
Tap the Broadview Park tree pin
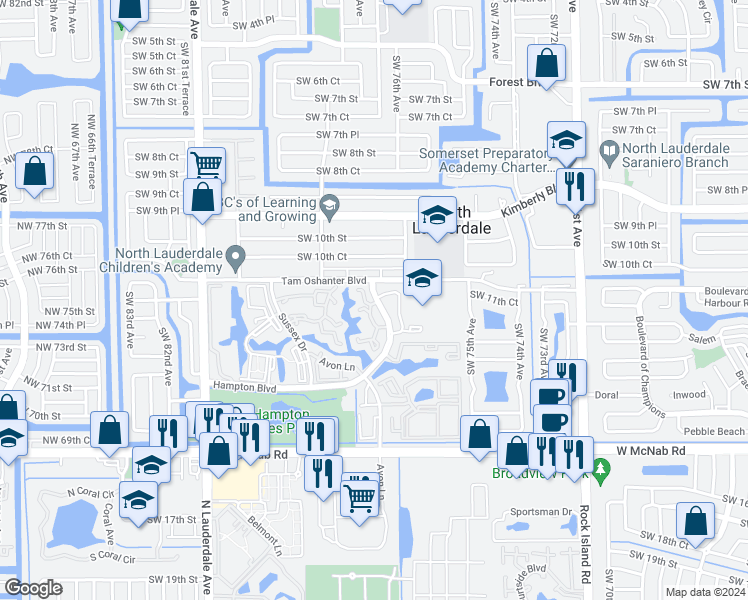click(x=600, y=467)
